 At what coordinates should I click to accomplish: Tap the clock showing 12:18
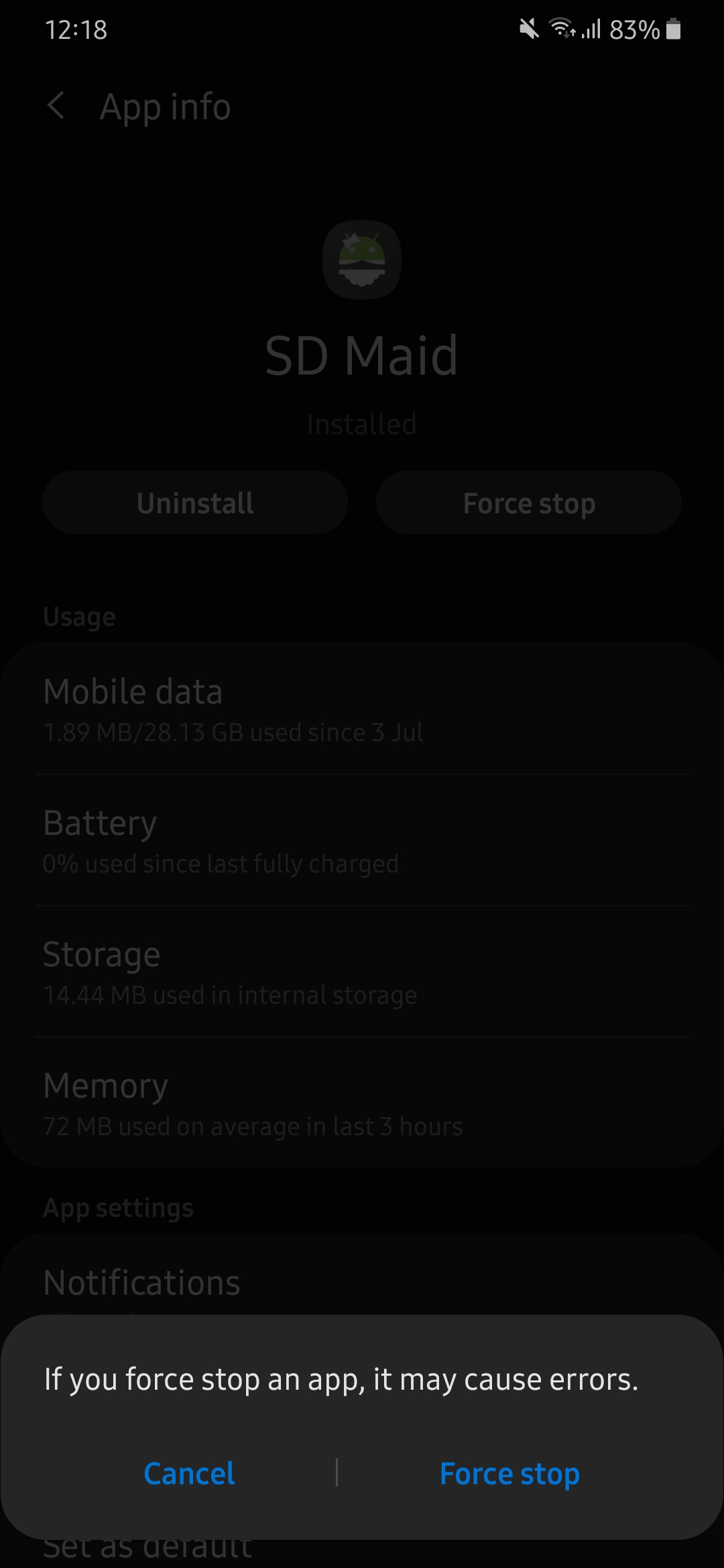76,29
